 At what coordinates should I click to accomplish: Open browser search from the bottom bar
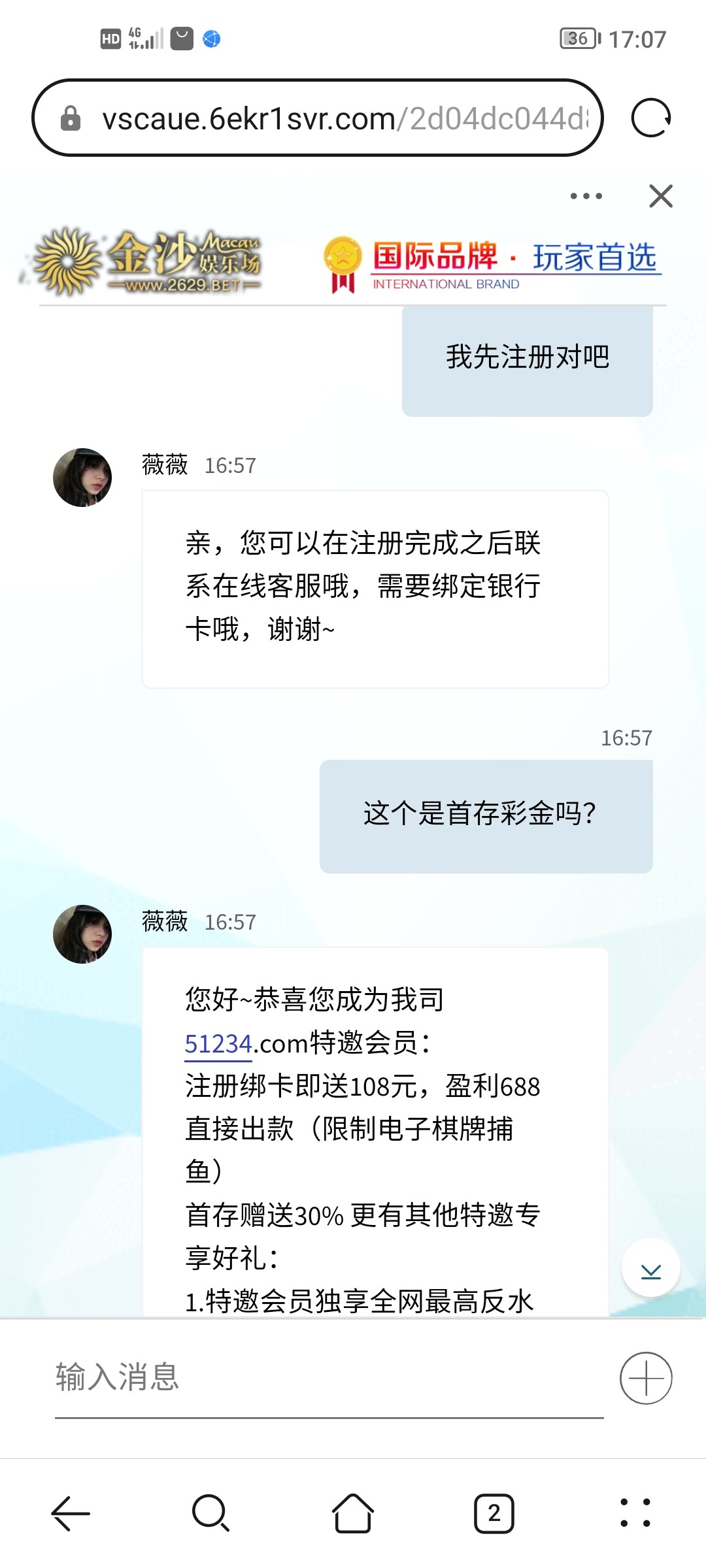210,1513
